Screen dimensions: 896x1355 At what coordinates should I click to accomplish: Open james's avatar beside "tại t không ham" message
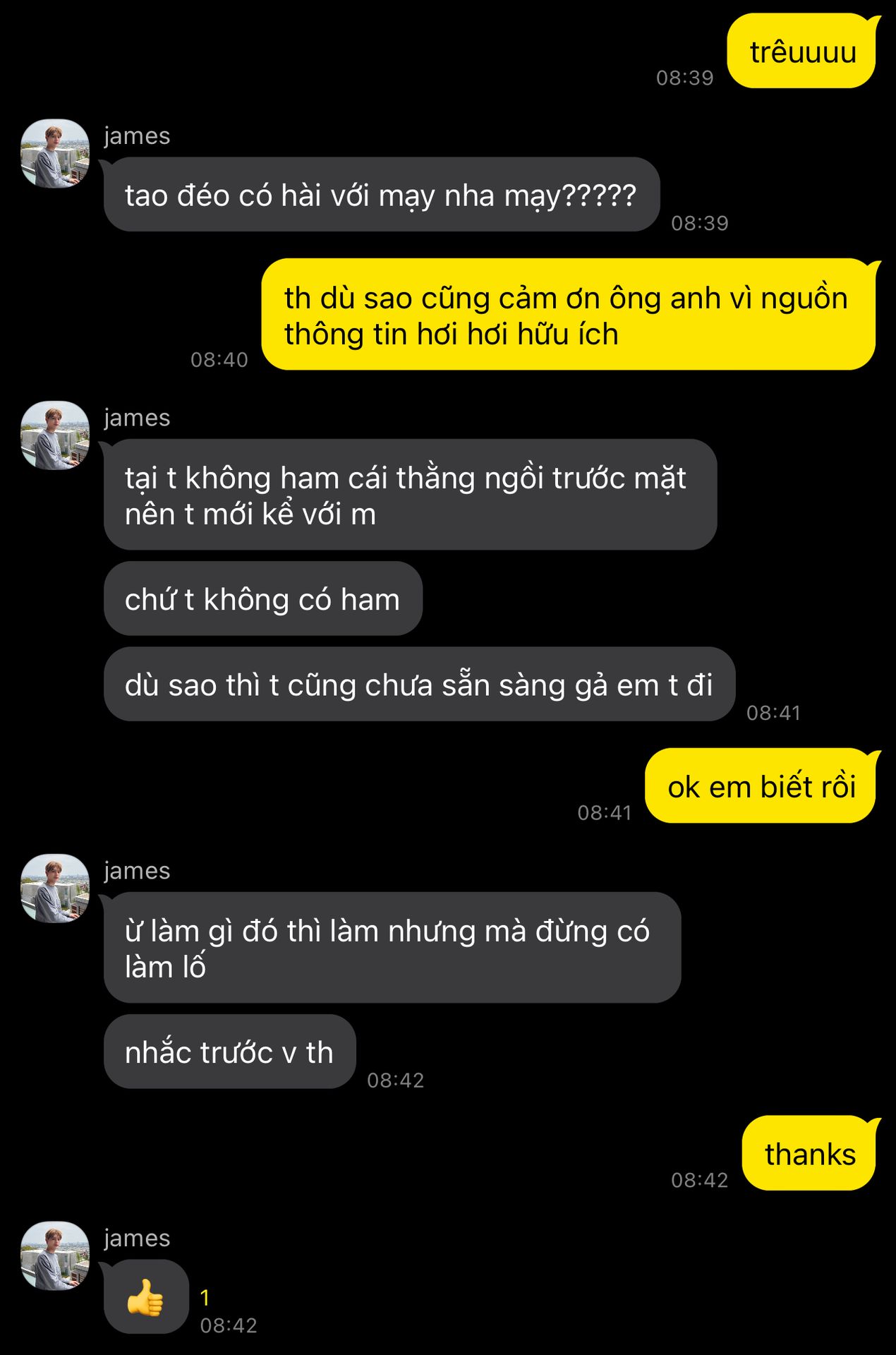55,435
